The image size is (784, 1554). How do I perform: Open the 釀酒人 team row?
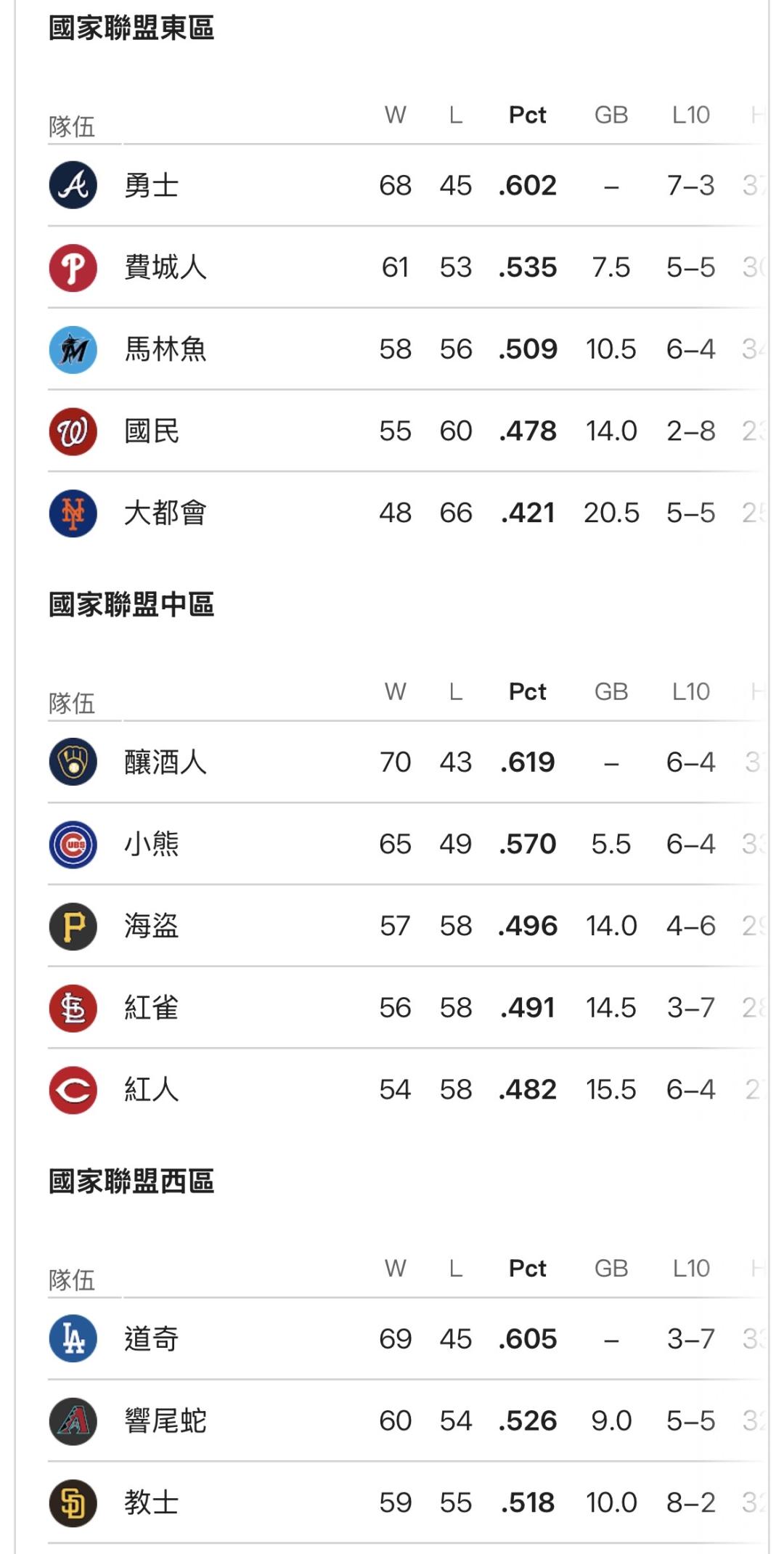coord(405,762)
